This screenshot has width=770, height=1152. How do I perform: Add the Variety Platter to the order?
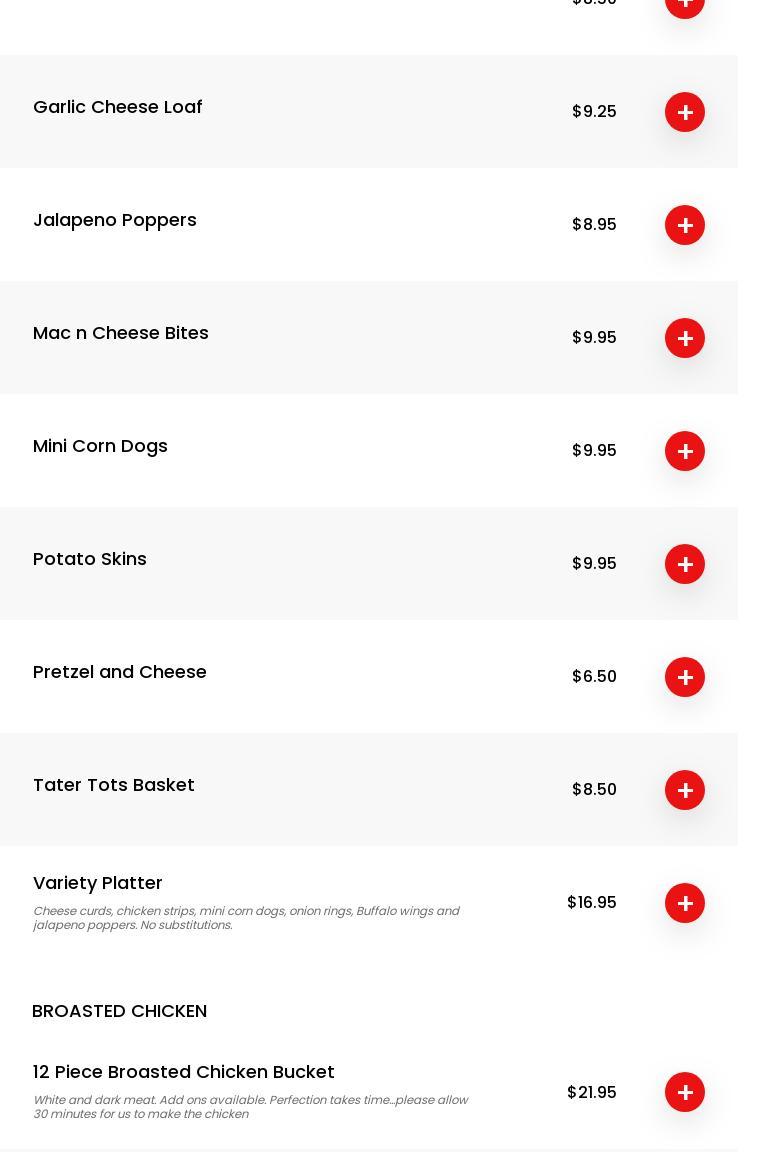pyautogui.click(x=685, y=903)
